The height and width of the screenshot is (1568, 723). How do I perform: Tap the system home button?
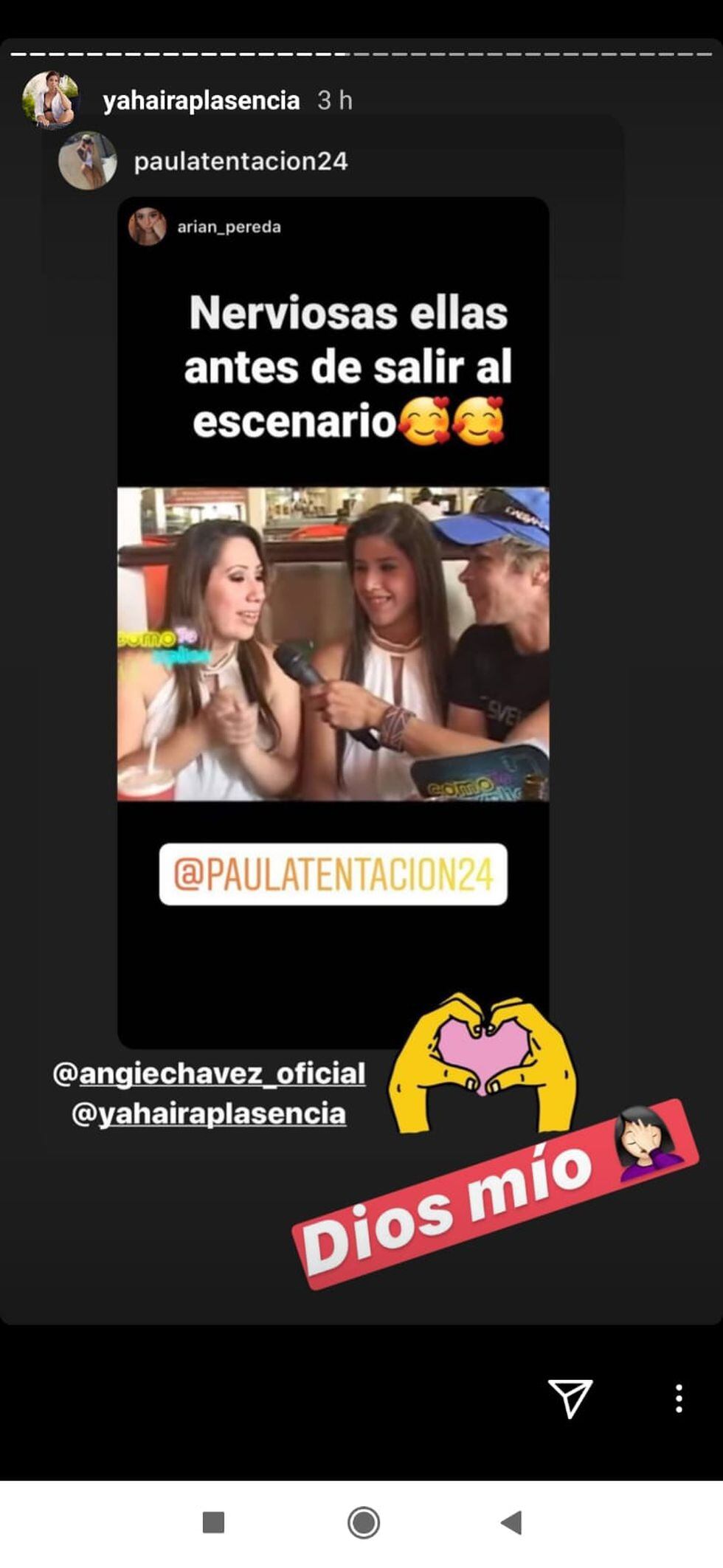[x=363, y=1522]
